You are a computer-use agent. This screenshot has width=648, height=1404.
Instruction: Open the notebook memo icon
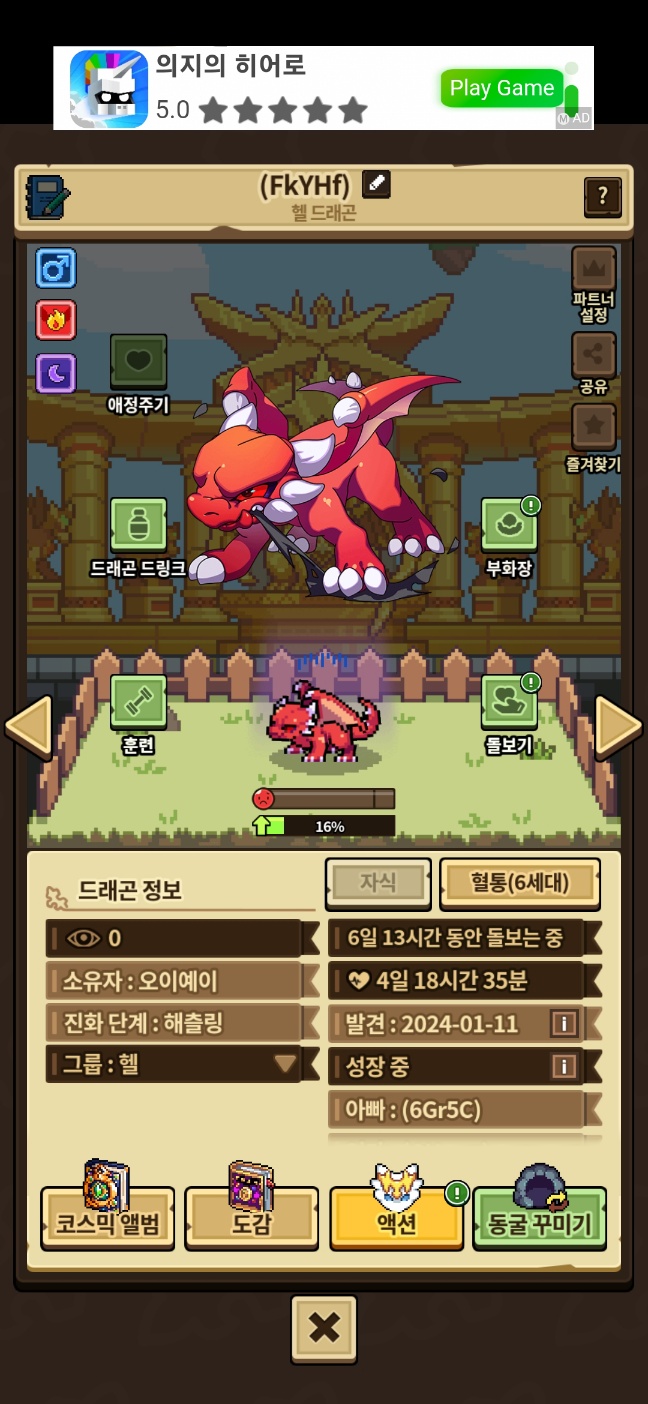[46, 198]
